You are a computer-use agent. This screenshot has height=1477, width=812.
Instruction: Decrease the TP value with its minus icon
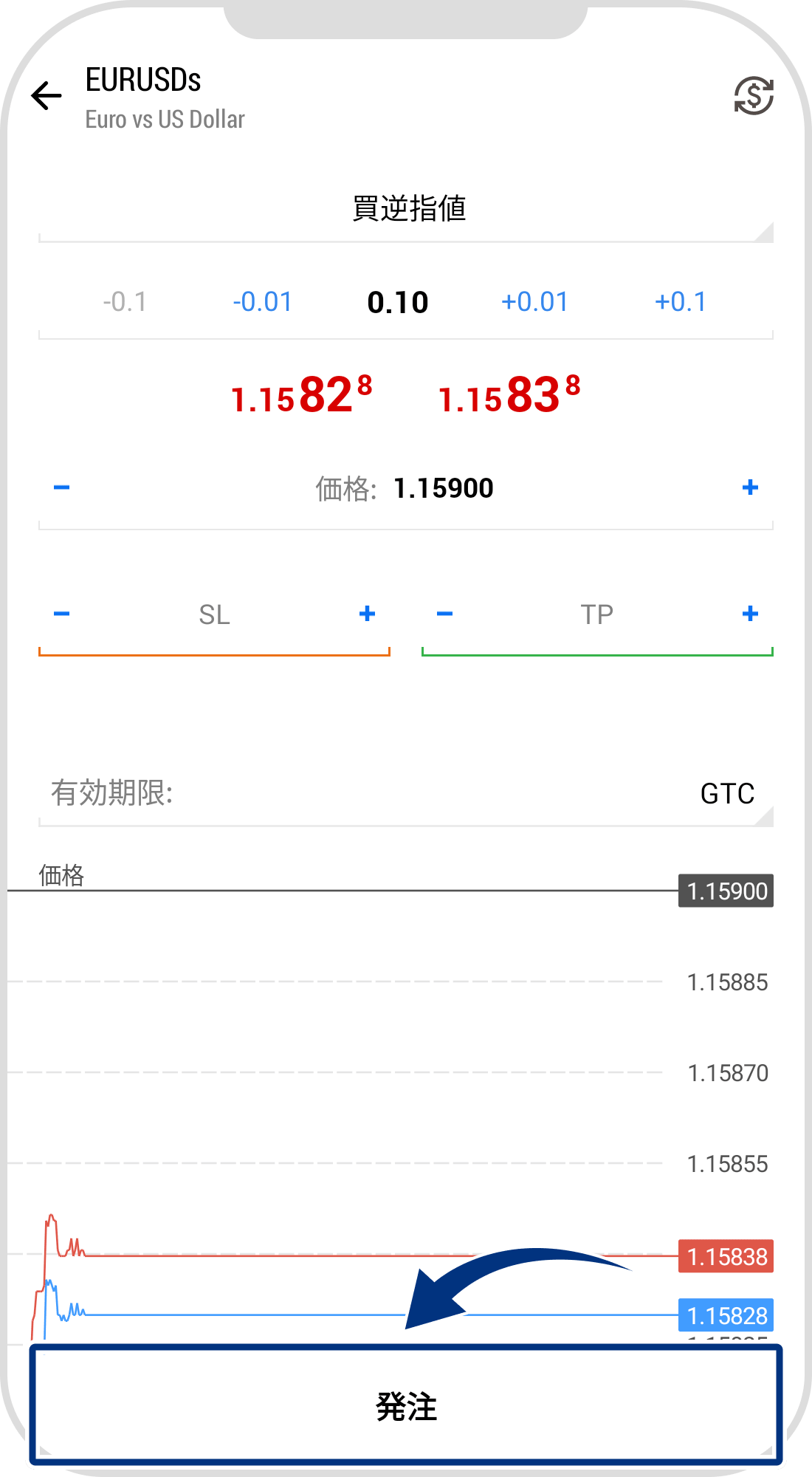pos(444,614)
